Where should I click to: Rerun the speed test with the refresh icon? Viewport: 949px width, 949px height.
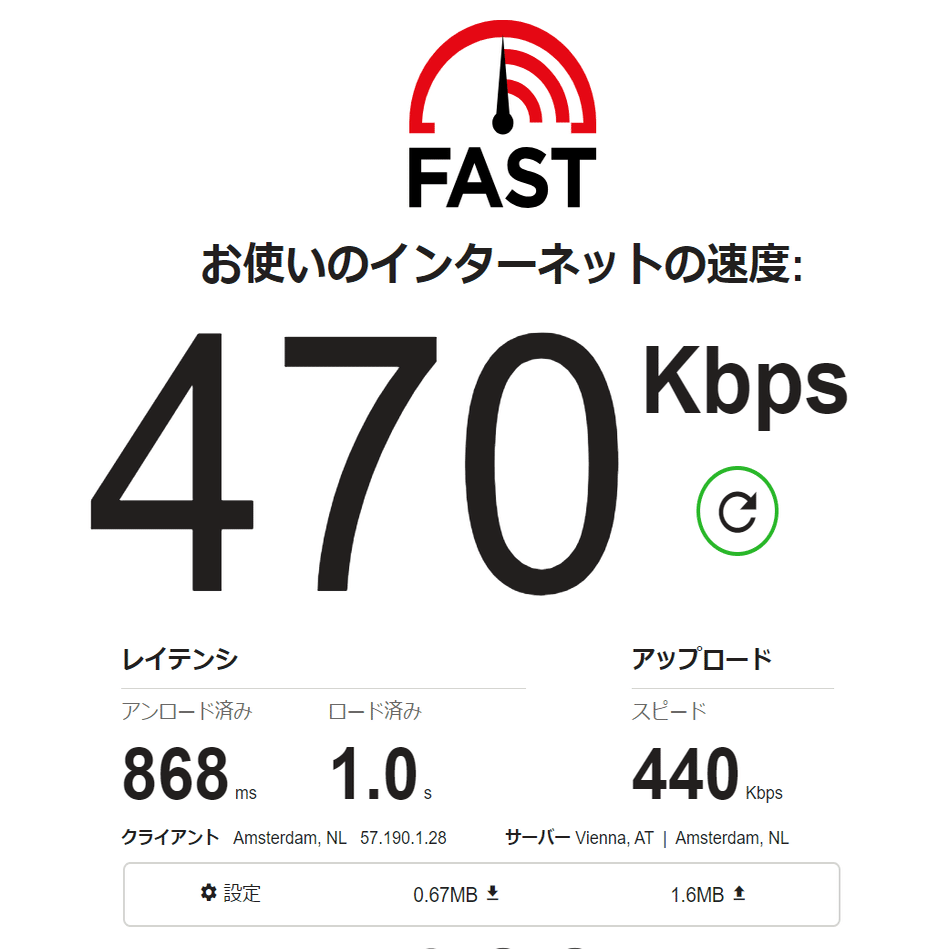[737, 511]
